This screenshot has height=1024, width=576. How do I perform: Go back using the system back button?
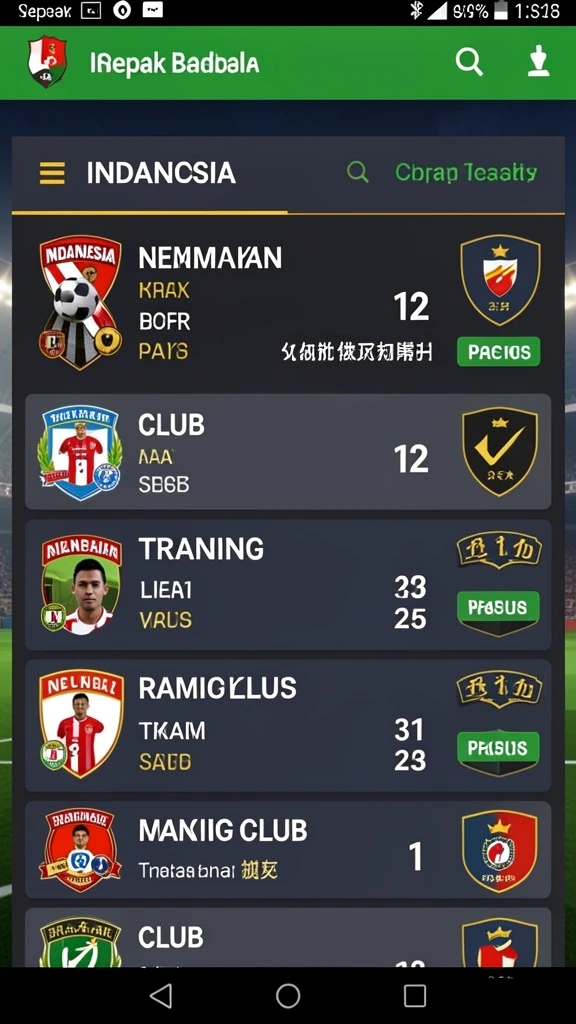click(161, 996)
